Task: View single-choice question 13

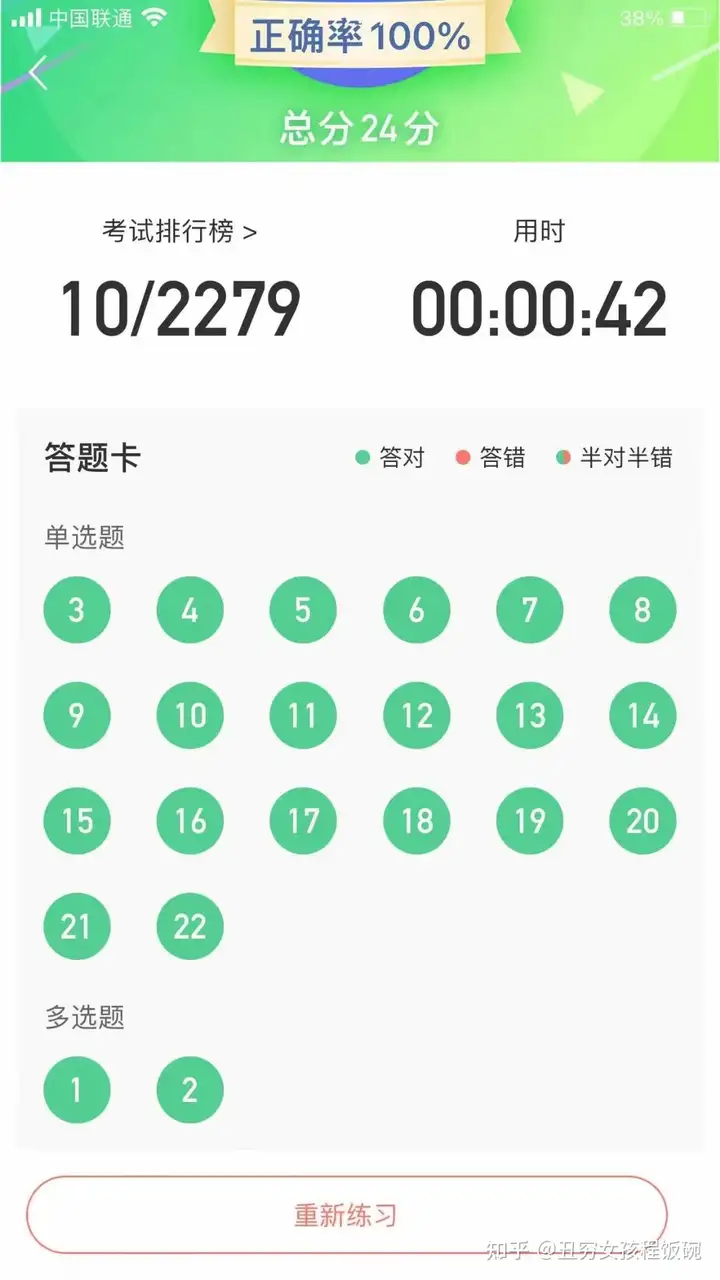Action: click(x=530, y=715)
